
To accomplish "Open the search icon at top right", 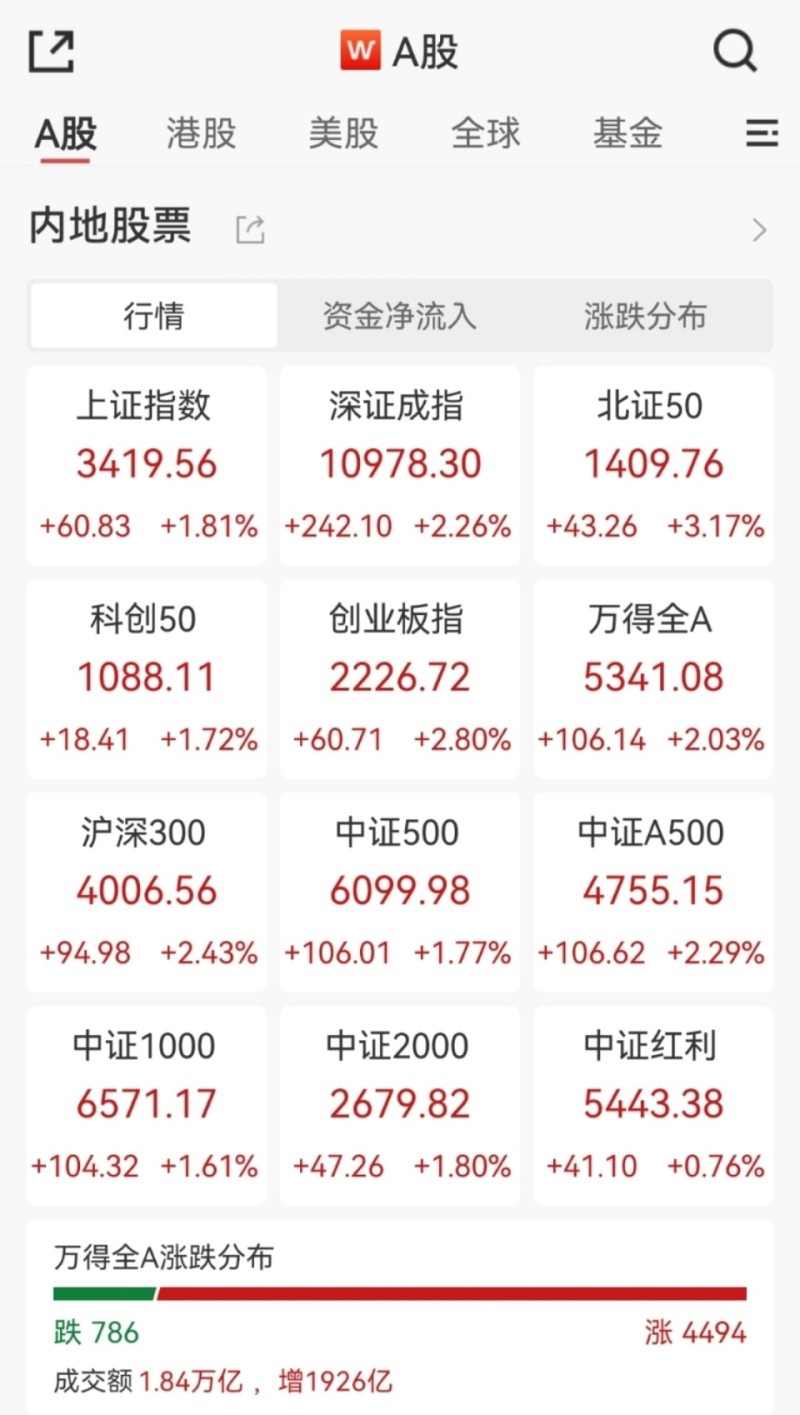I will tap(735, 50).
